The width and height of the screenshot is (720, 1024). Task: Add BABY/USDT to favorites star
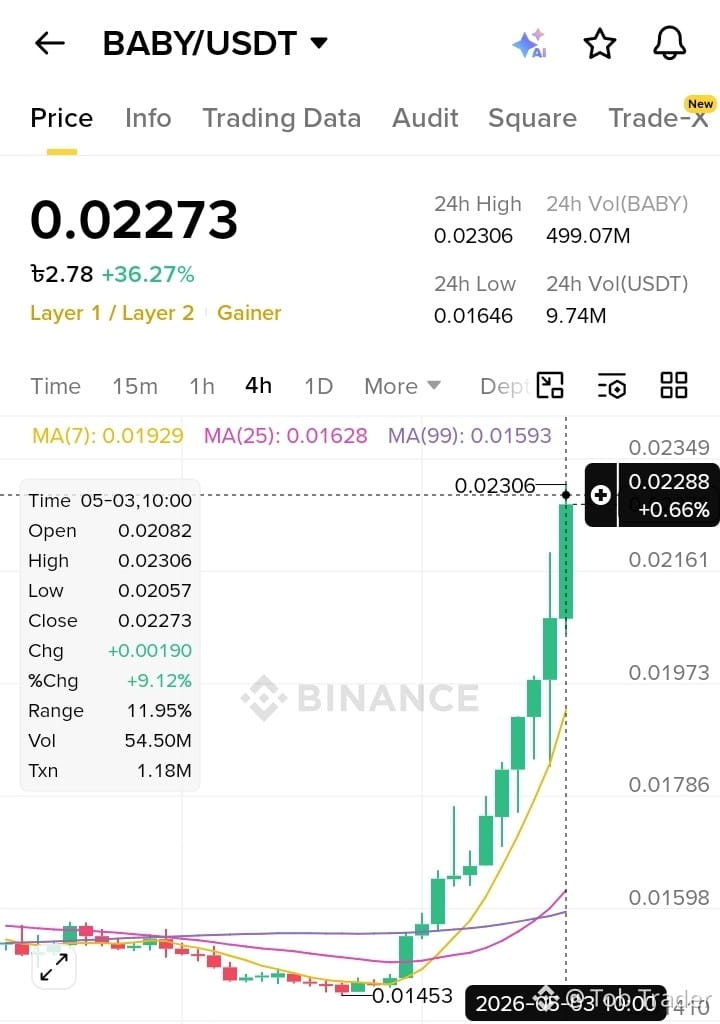tap(599, 44)
